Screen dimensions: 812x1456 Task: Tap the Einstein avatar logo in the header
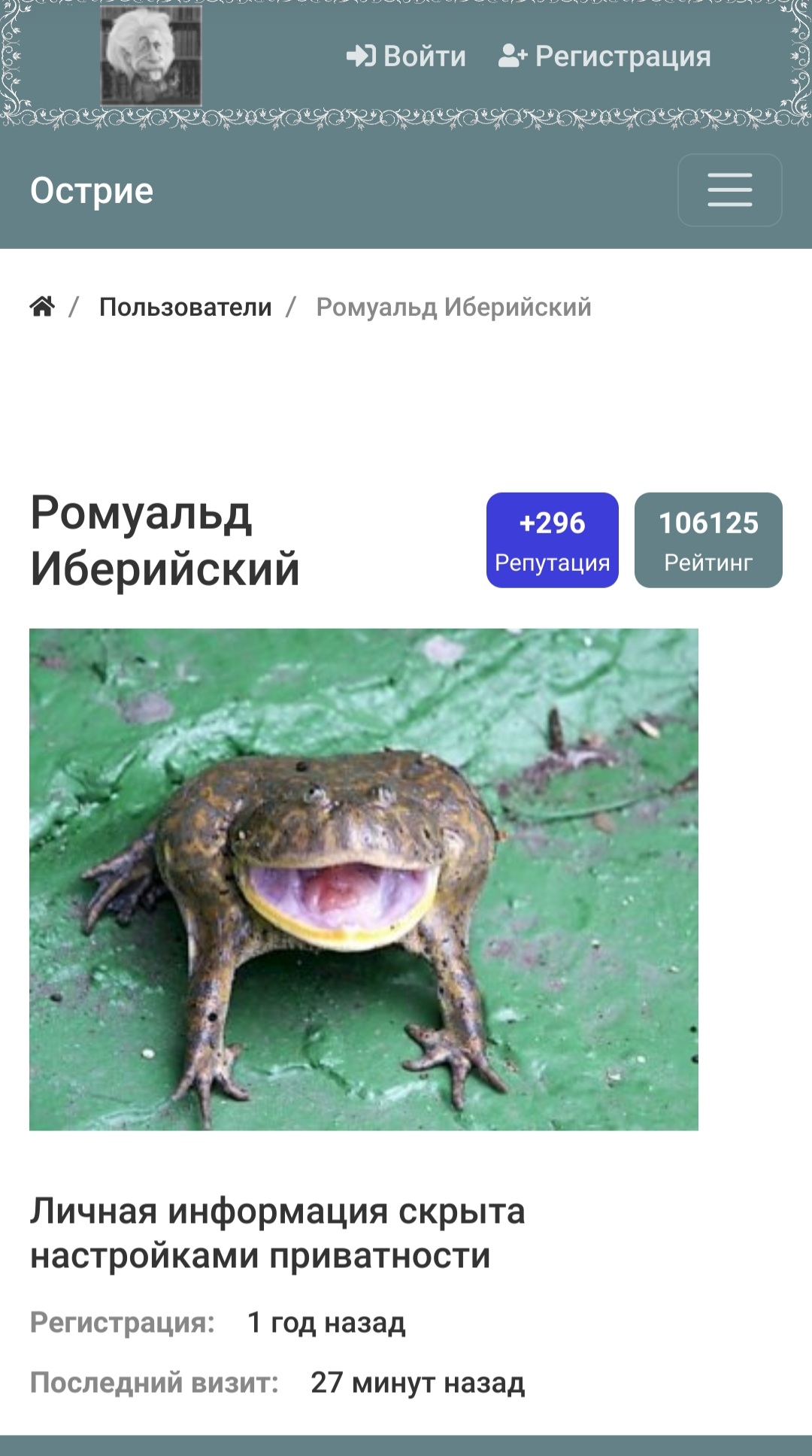tap(151, 56)
